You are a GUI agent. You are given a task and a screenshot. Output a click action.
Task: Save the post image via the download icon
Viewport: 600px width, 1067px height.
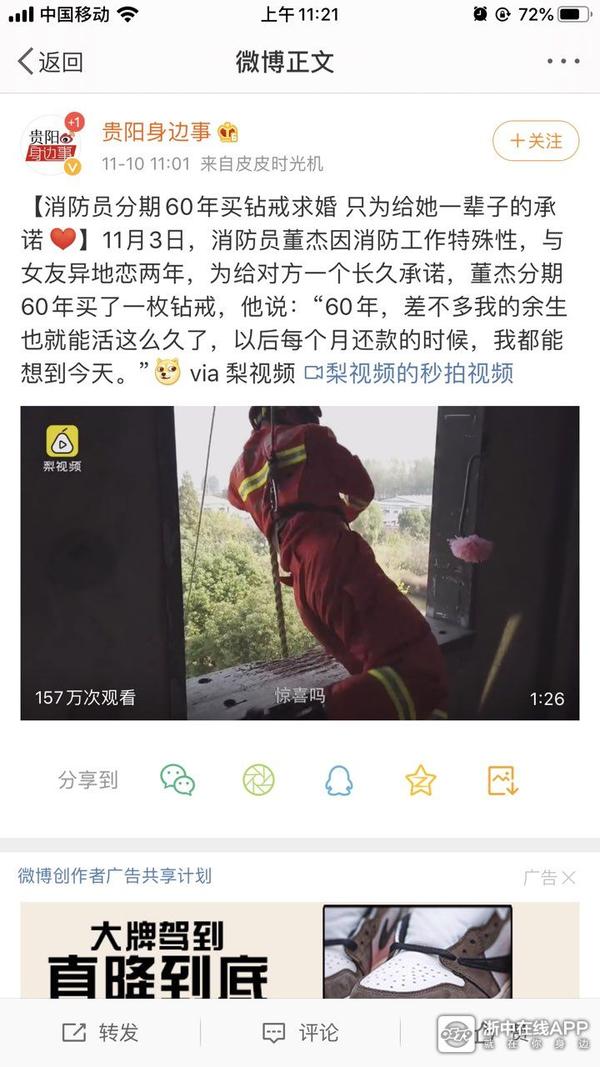pos(502,780)
